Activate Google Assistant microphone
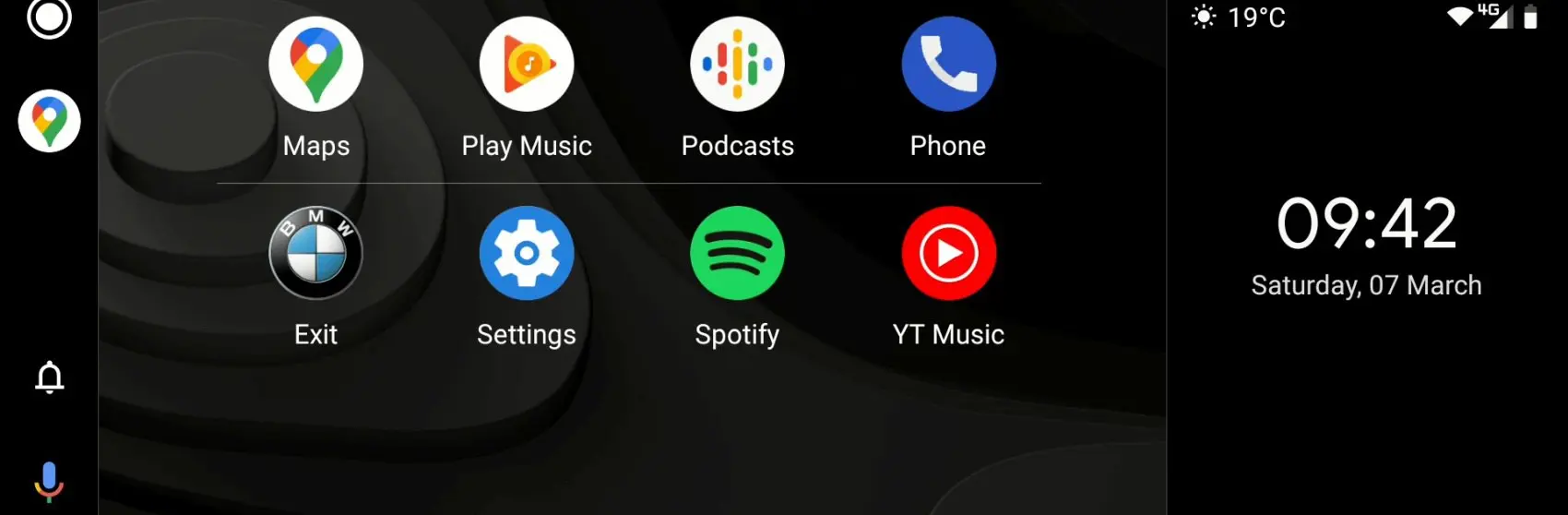 click(49, 482)
